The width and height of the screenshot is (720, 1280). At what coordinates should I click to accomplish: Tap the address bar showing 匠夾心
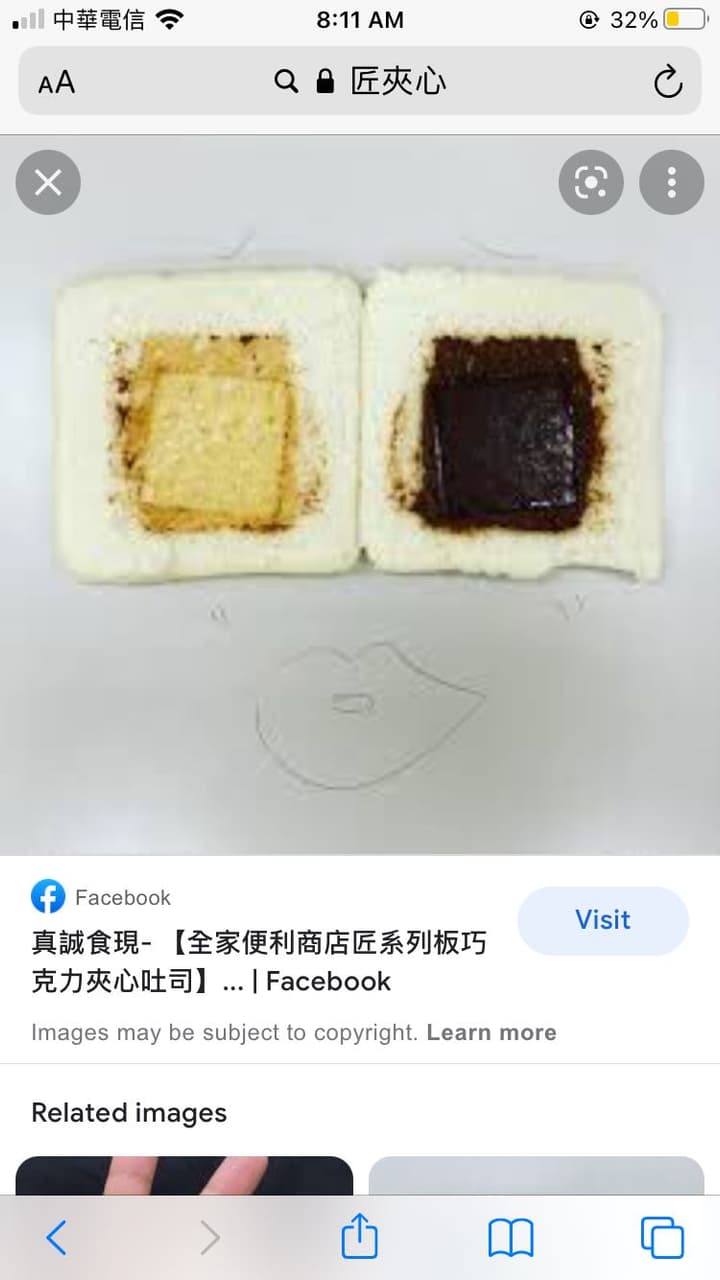click(x=360, y=81)
